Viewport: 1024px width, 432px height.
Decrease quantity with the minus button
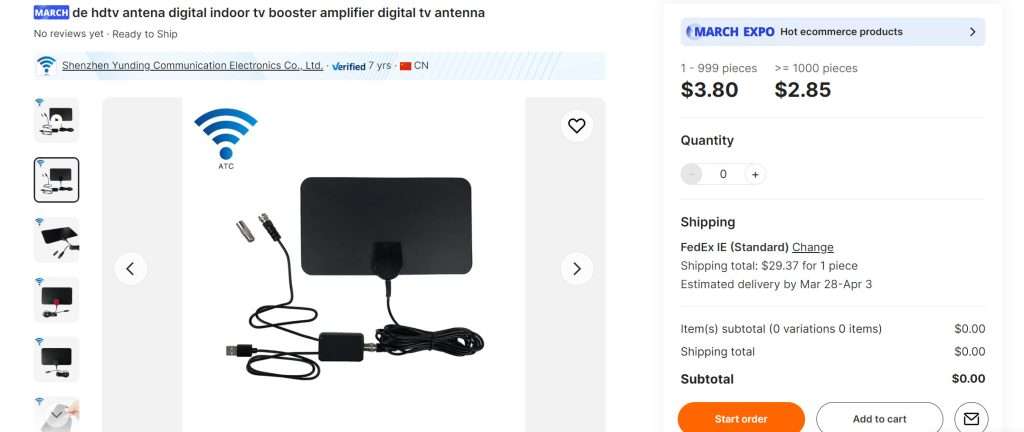pos(692,174)
